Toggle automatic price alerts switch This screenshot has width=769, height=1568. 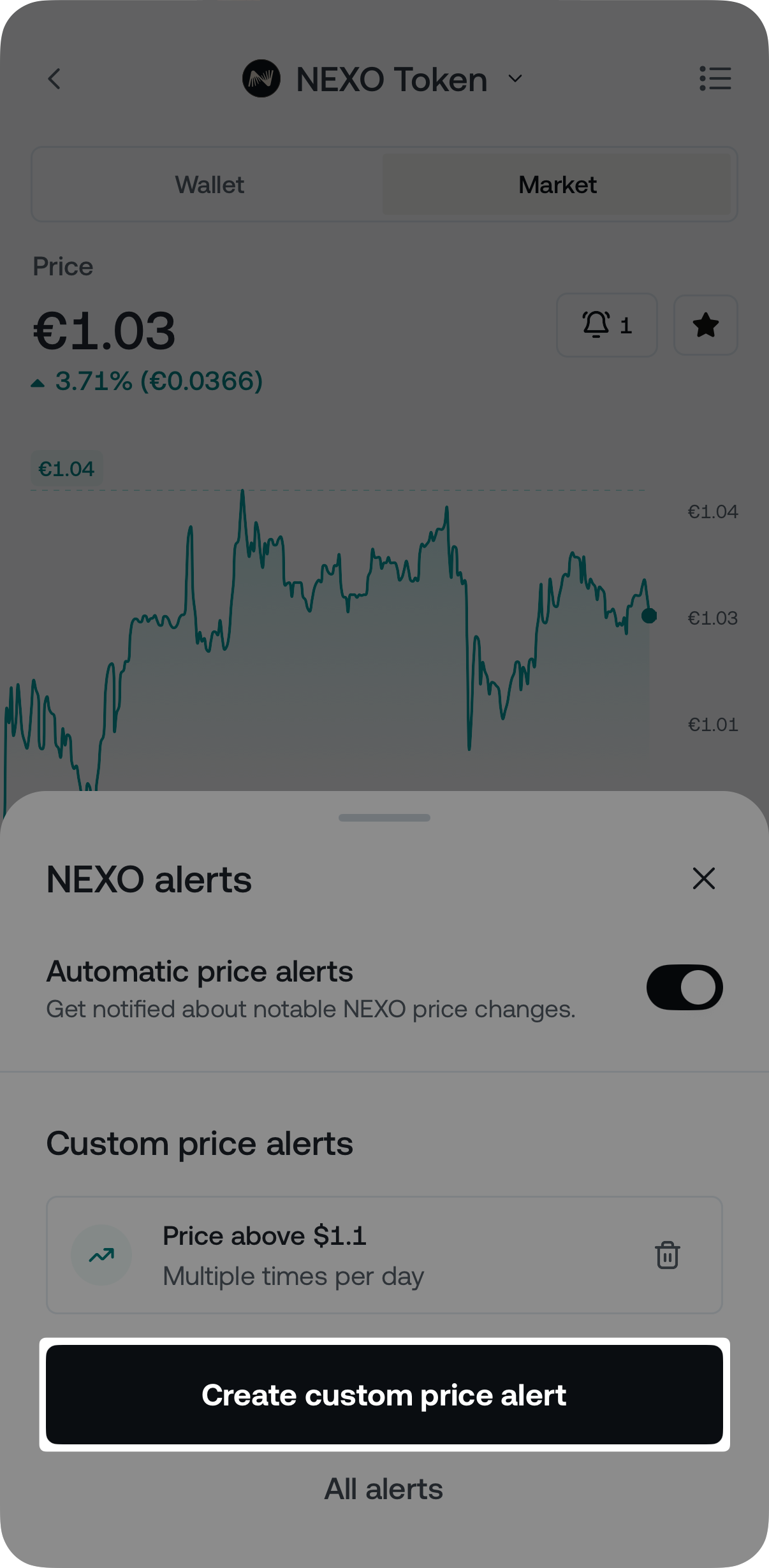pos(684,987)
